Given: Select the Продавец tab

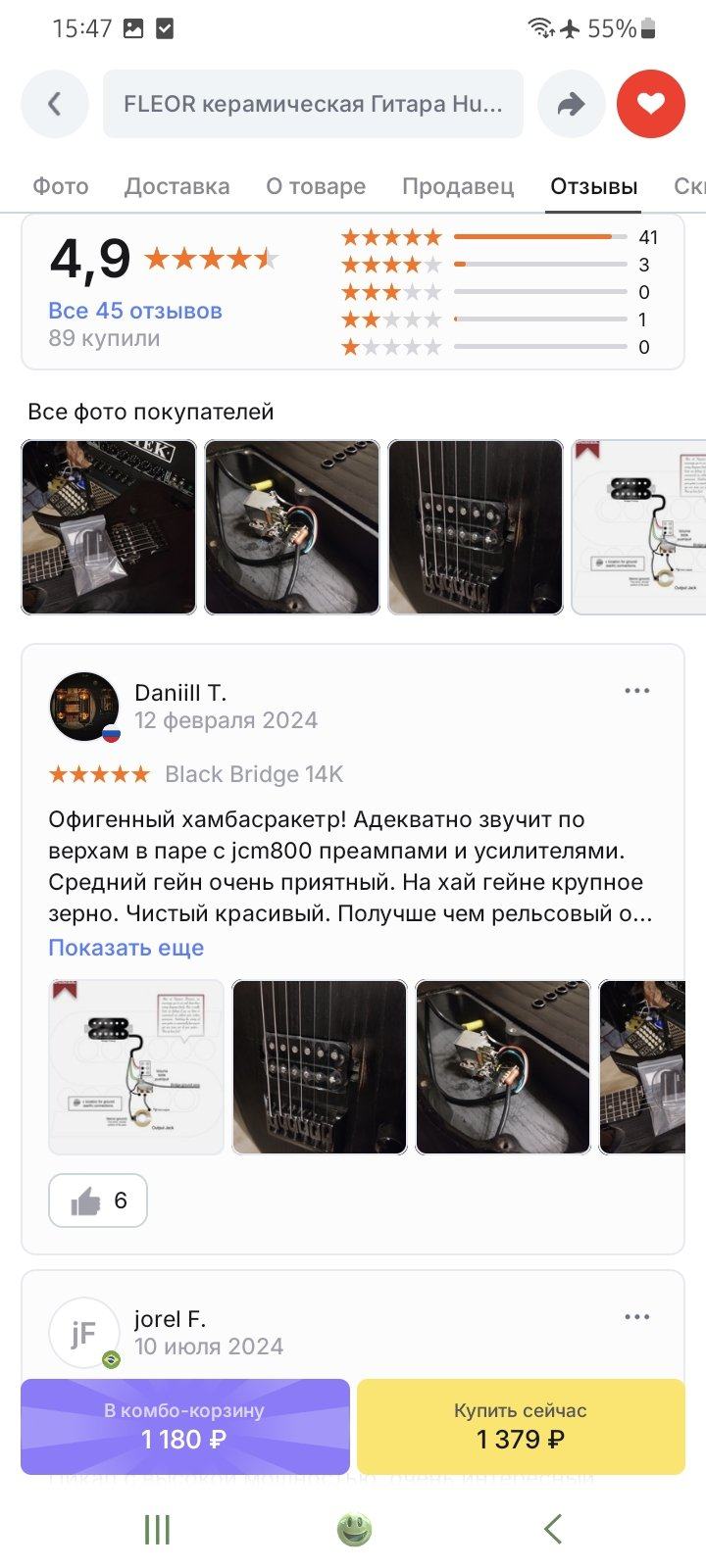Looking at the screenshot, I should (x=458, y=186).
